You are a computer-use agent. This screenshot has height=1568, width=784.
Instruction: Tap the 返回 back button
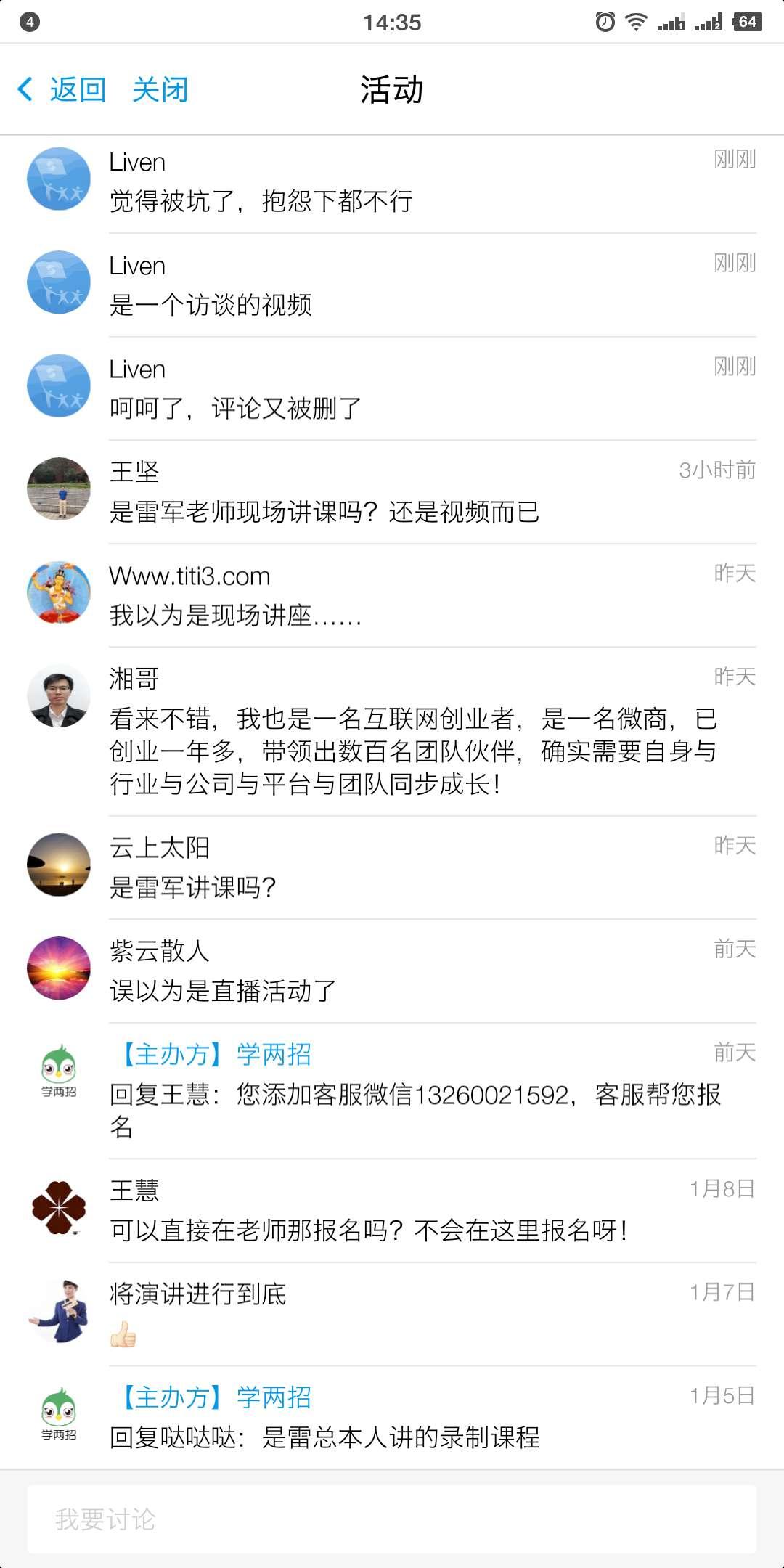click(x=62, y=90)
